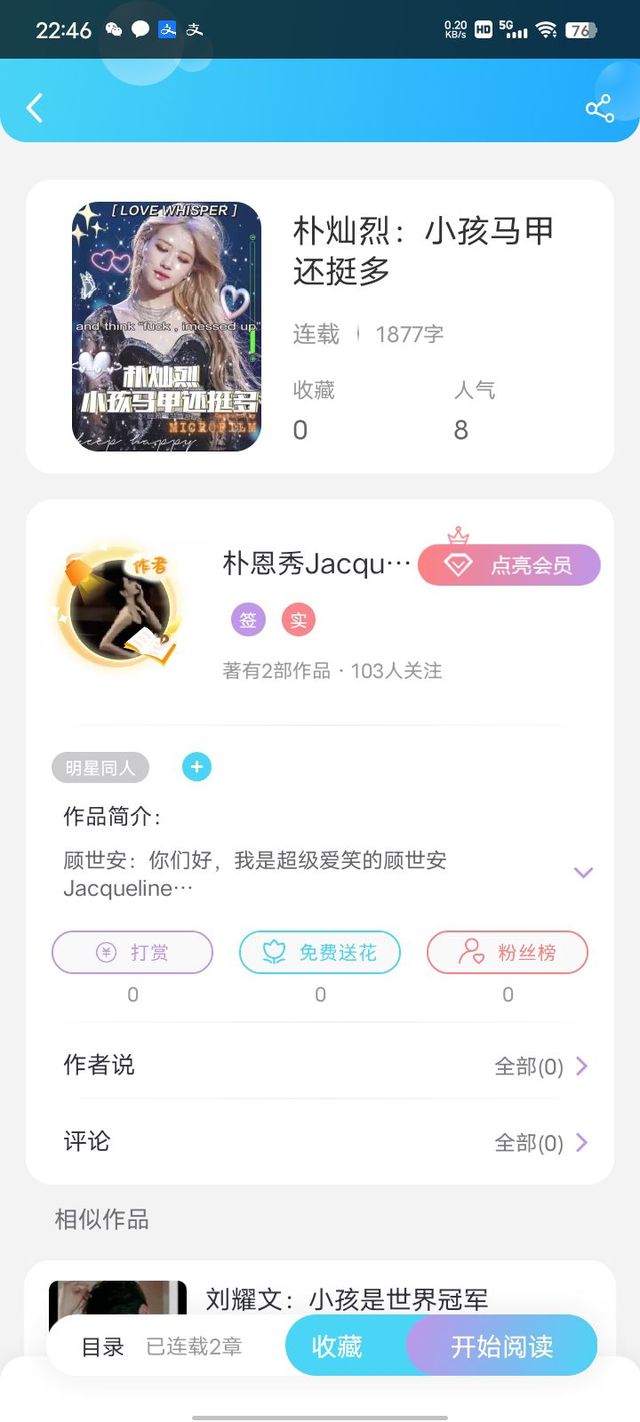Viewport: 640px width, 1422px height.
Task: Expand the 作品简介 description chevron
Action: point(584,873)
